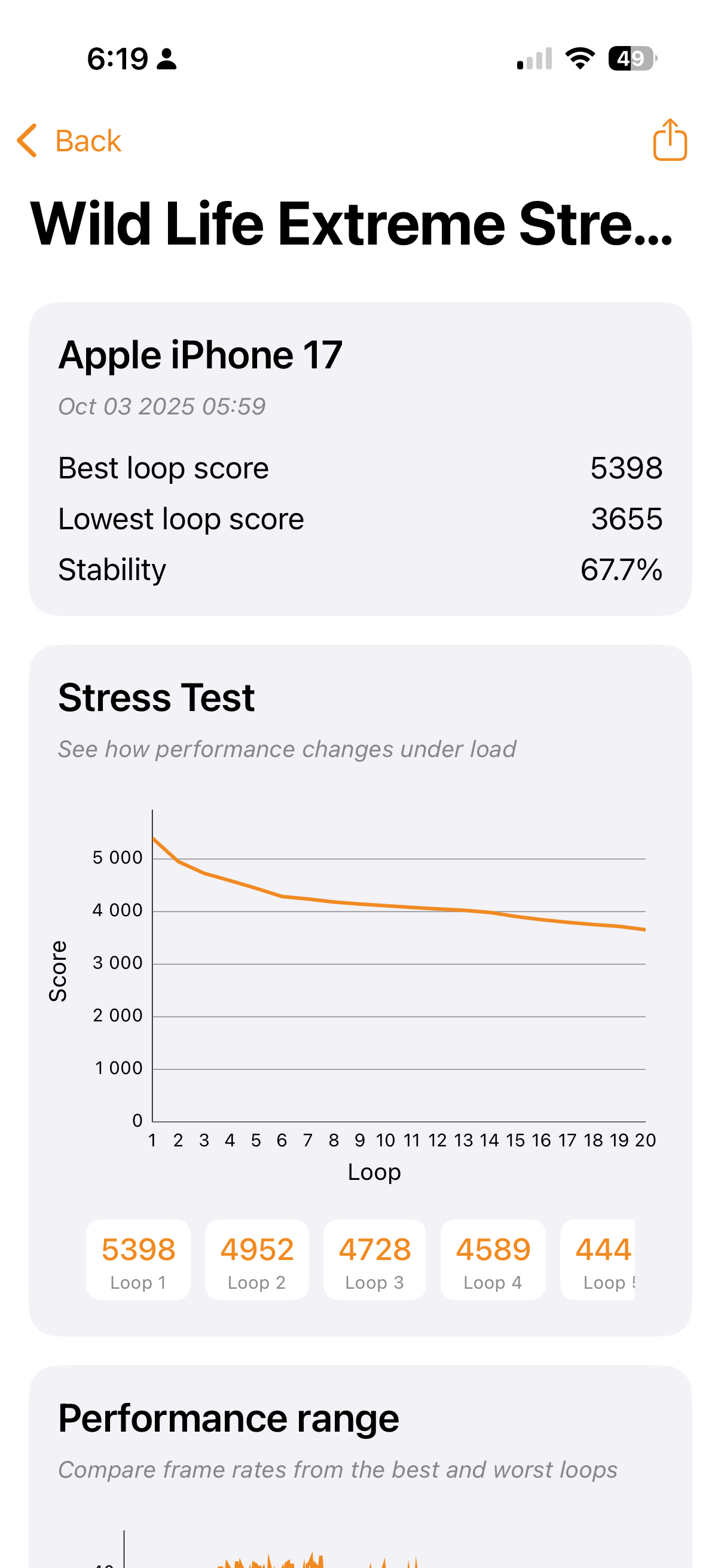The width and height of the screenshot is (721, 1568).
Task: Share the Wild Life Extreme stress test result
Action: coord(669,140)
